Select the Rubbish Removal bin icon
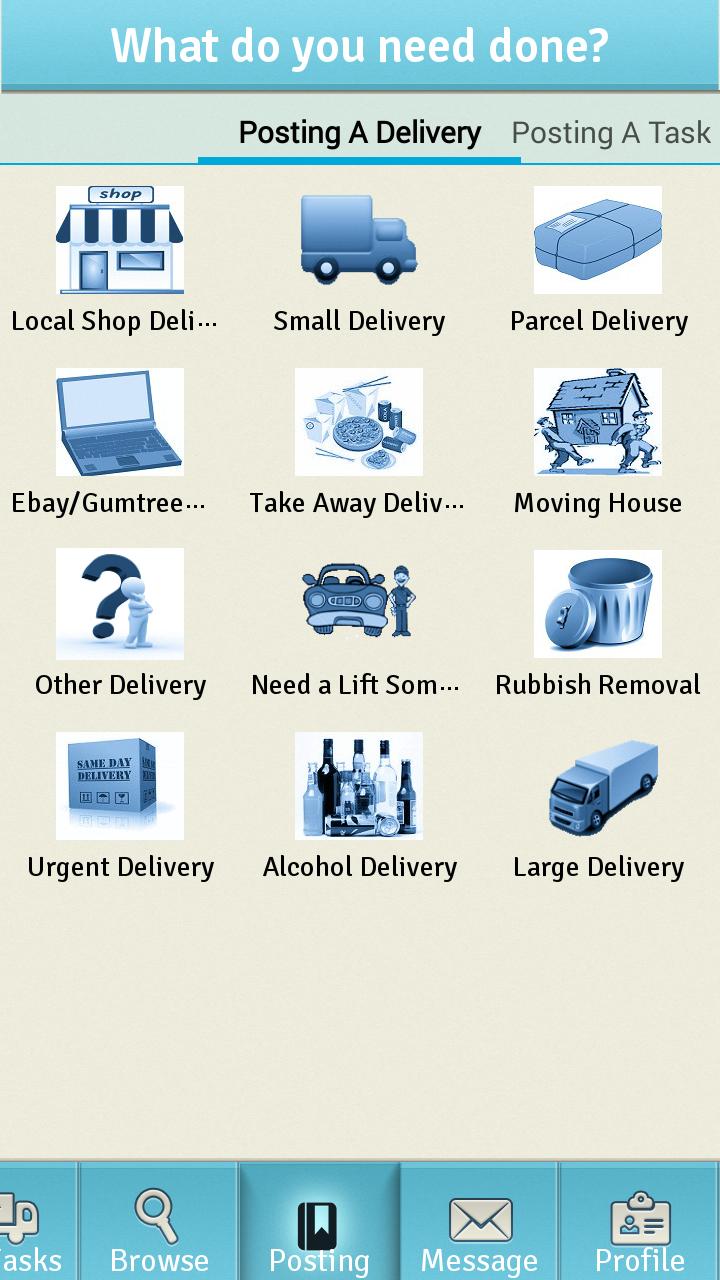The image size is (720, 1280). click(x=597, y=604)
